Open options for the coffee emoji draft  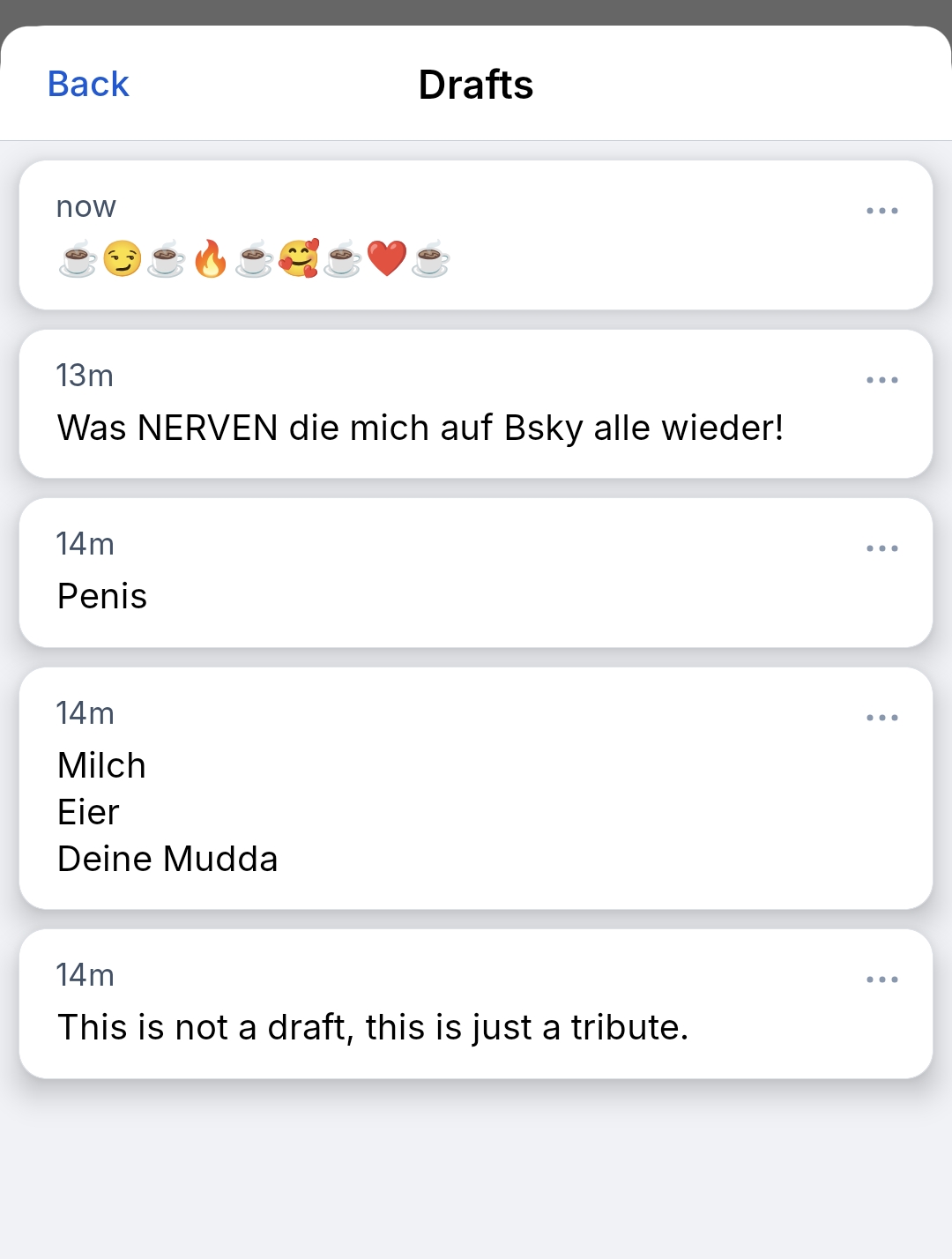(881, 211)
